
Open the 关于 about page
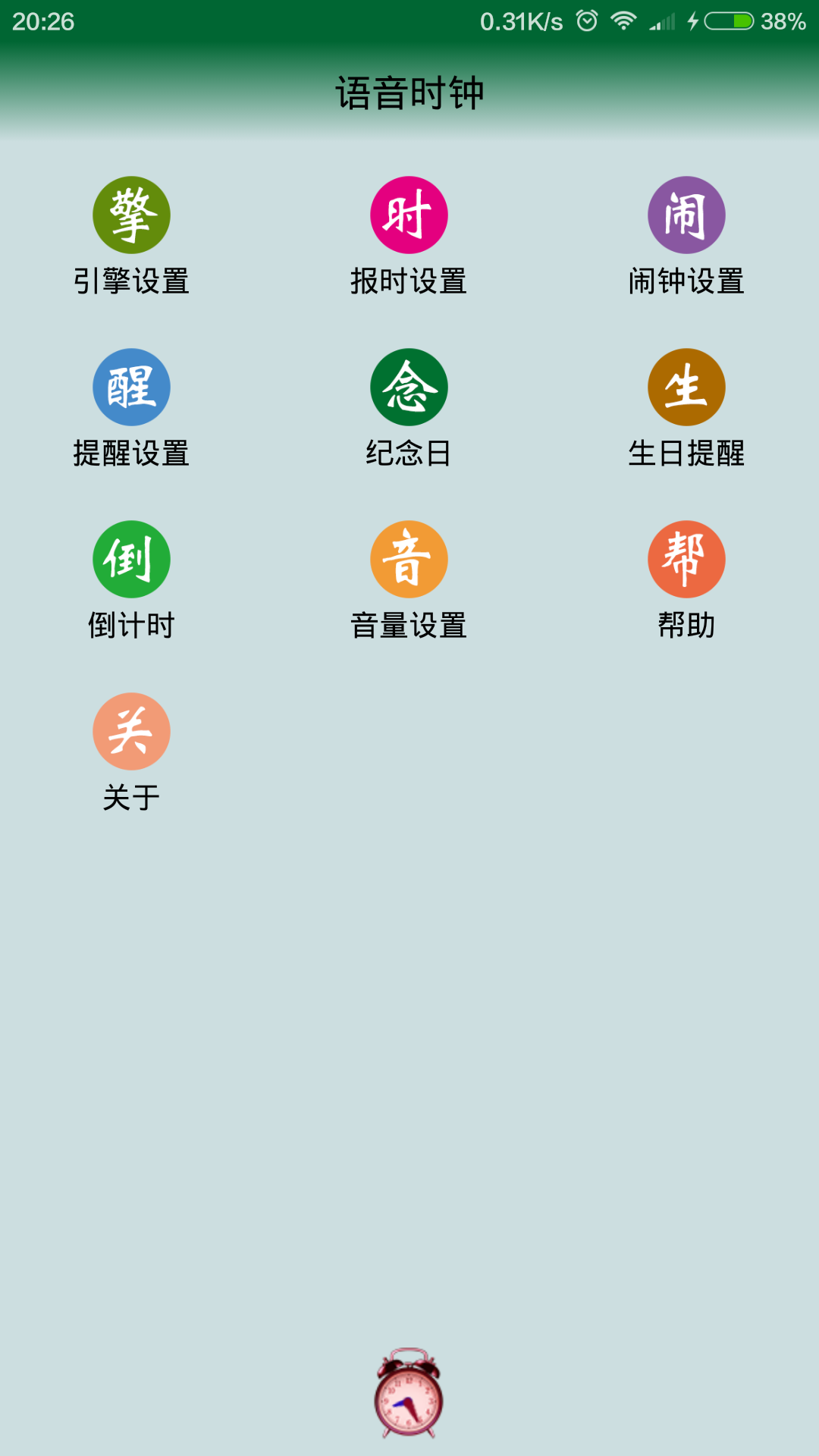pyautogui.click(x=131, y=752)
